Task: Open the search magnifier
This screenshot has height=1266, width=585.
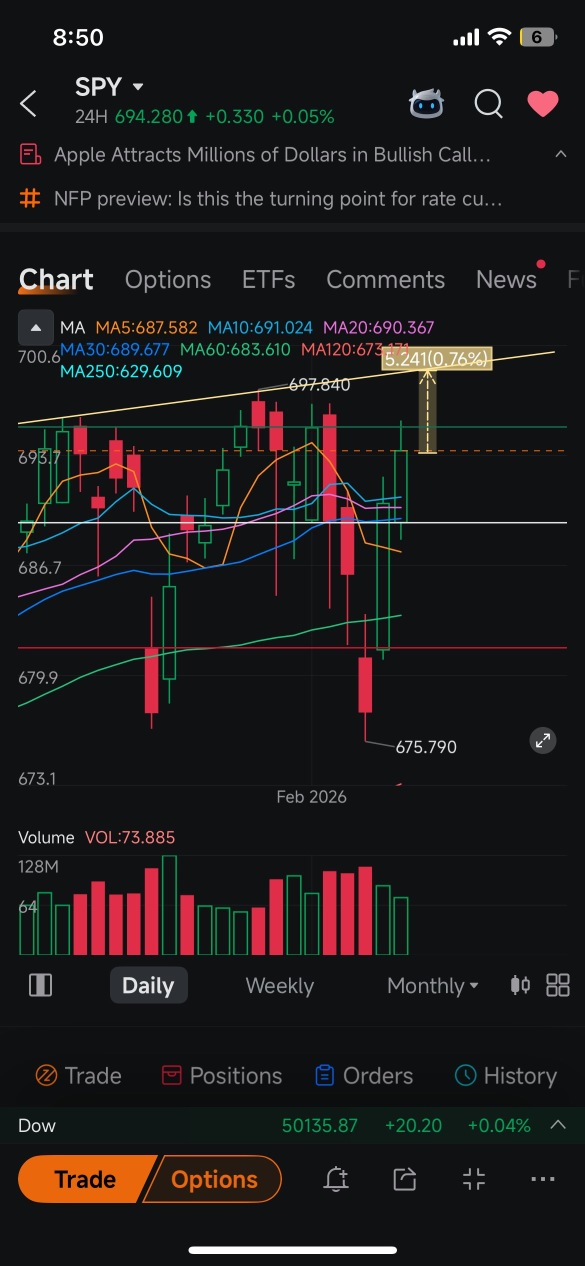Action: [x=488, y=103]
